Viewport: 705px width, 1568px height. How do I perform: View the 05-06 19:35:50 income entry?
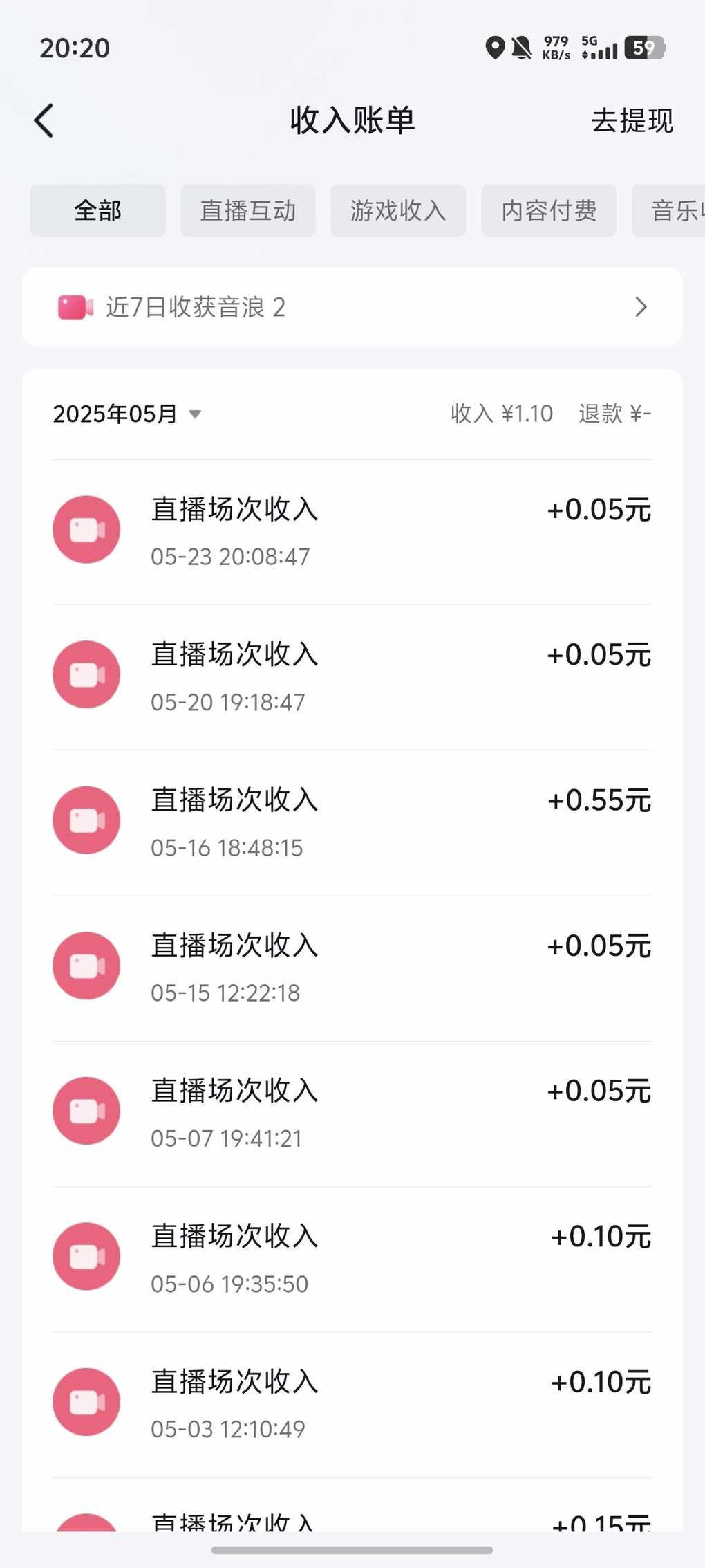tap(352, 1259)
